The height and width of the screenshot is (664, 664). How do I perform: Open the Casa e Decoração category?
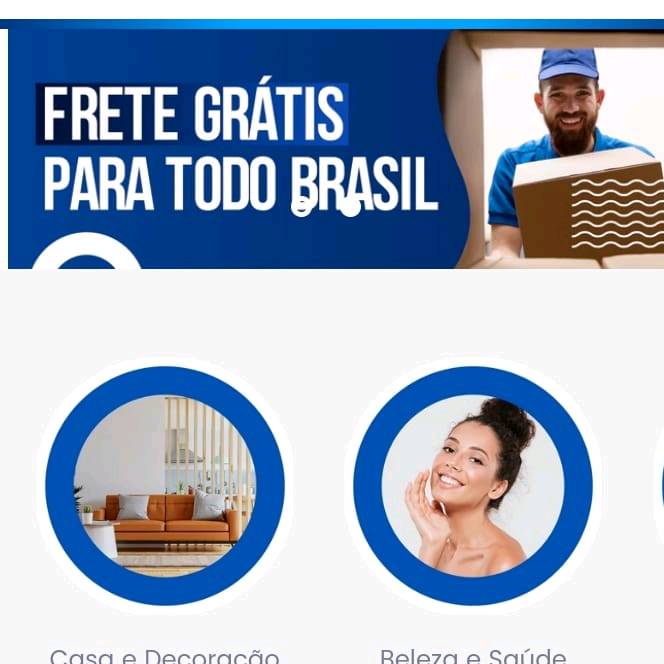coord(165,486)
